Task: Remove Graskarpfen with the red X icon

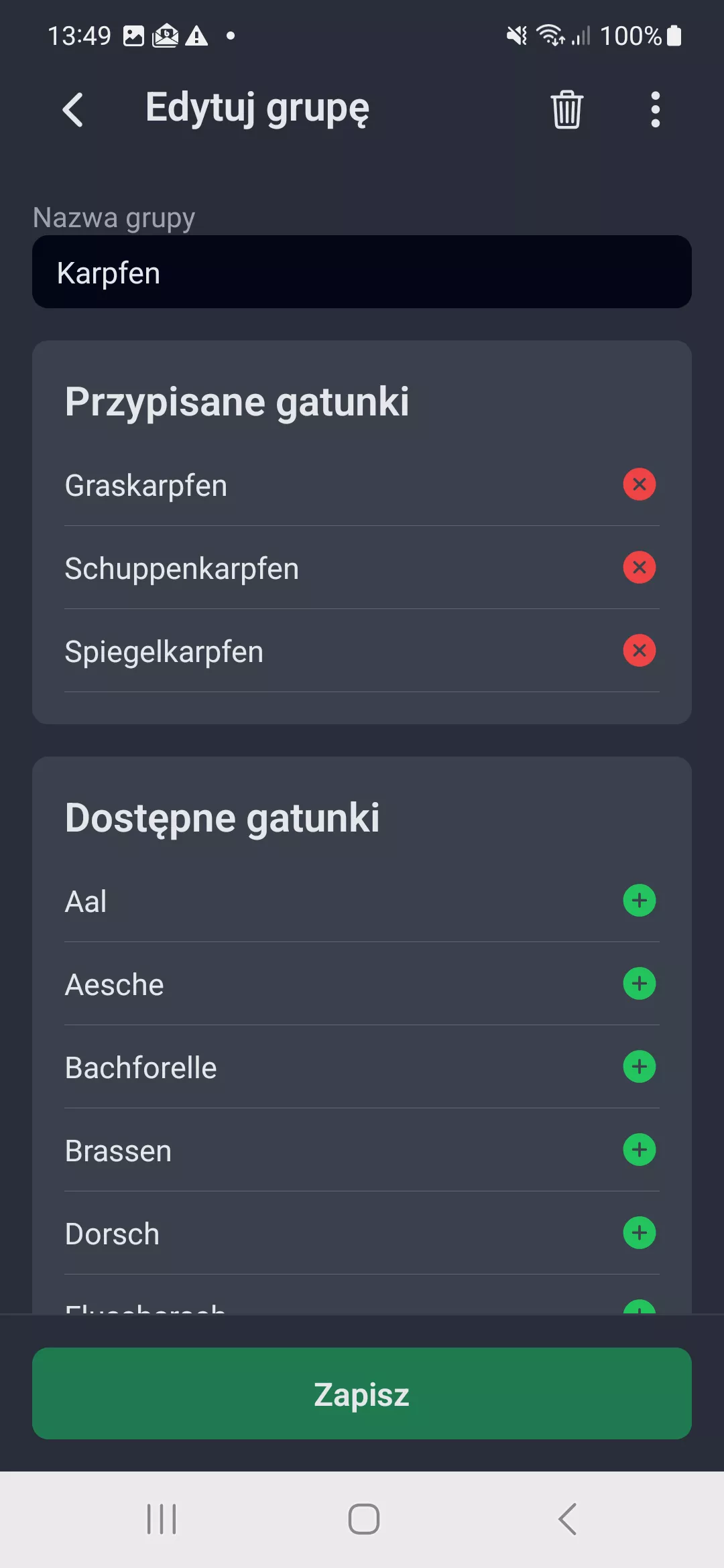Action: coord(639,484)
